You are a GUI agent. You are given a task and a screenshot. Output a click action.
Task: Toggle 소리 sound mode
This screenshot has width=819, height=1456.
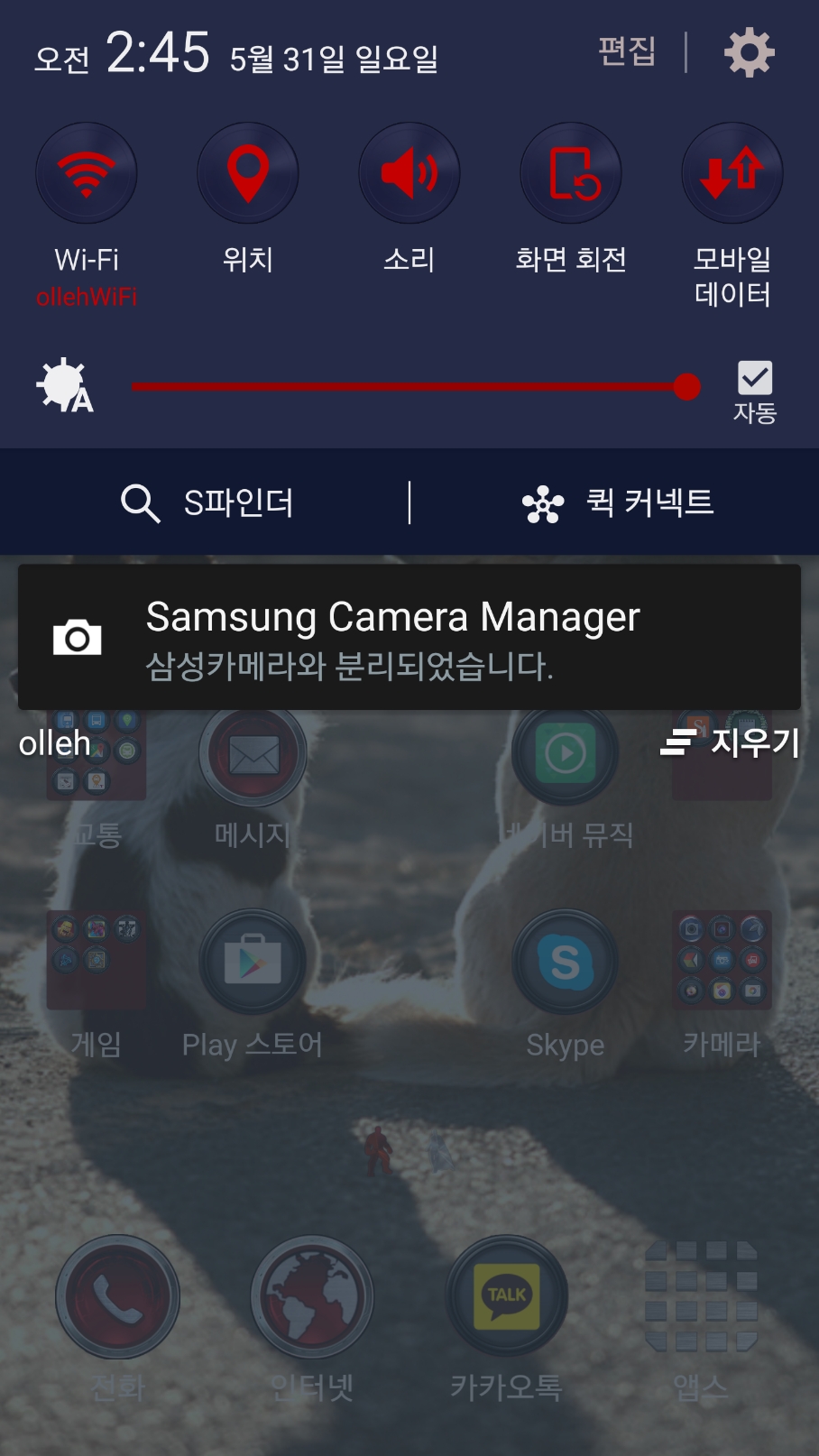click(x=409, y=173)
